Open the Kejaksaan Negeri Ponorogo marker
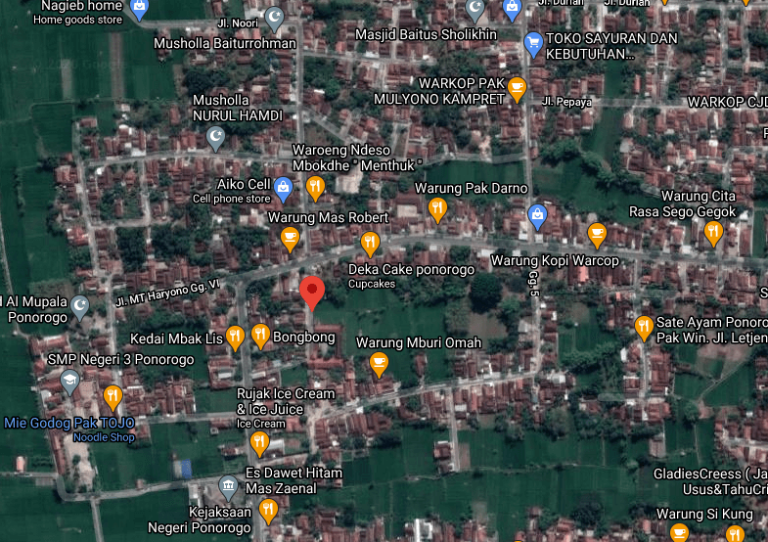 (x=228, y=487)
